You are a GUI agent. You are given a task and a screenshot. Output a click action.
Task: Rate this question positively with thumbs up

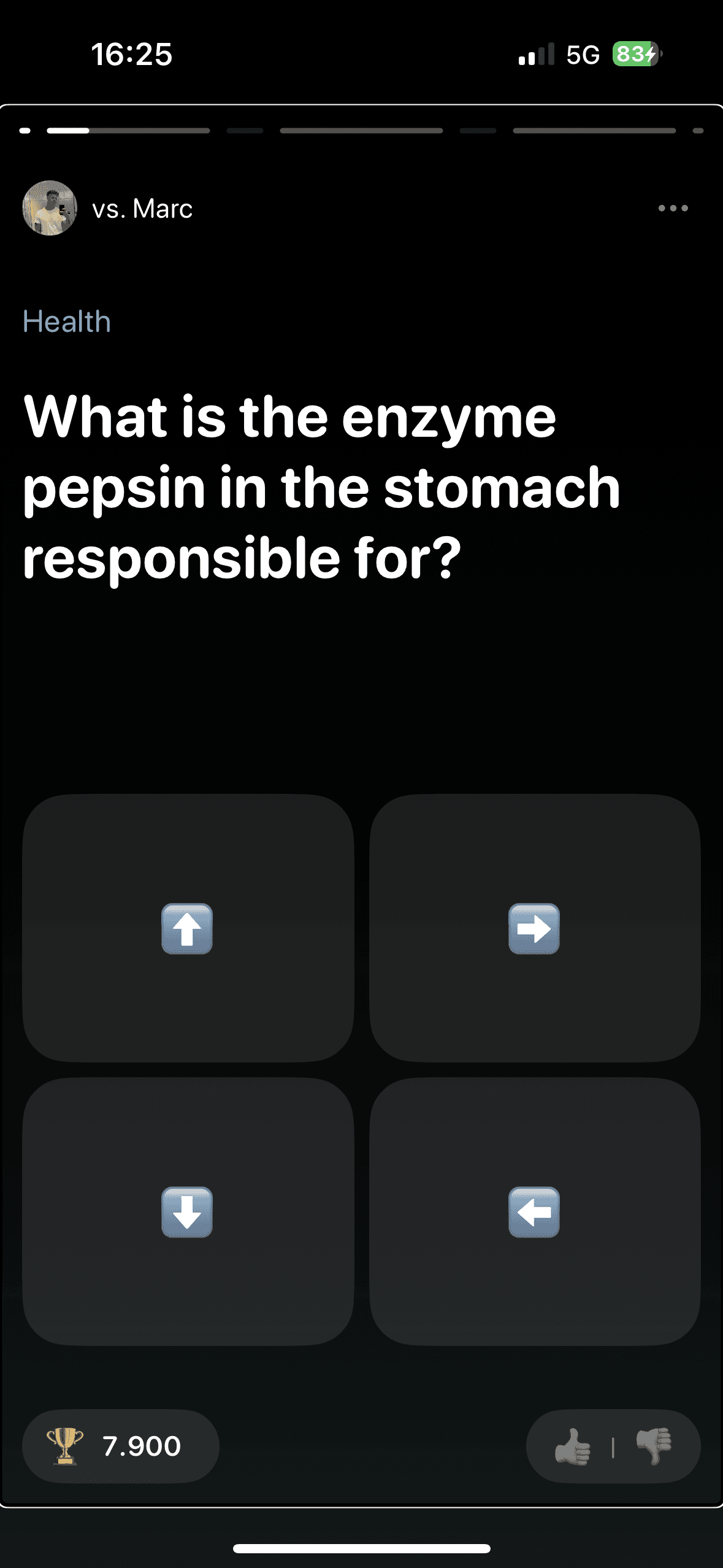pos(572,1446)
